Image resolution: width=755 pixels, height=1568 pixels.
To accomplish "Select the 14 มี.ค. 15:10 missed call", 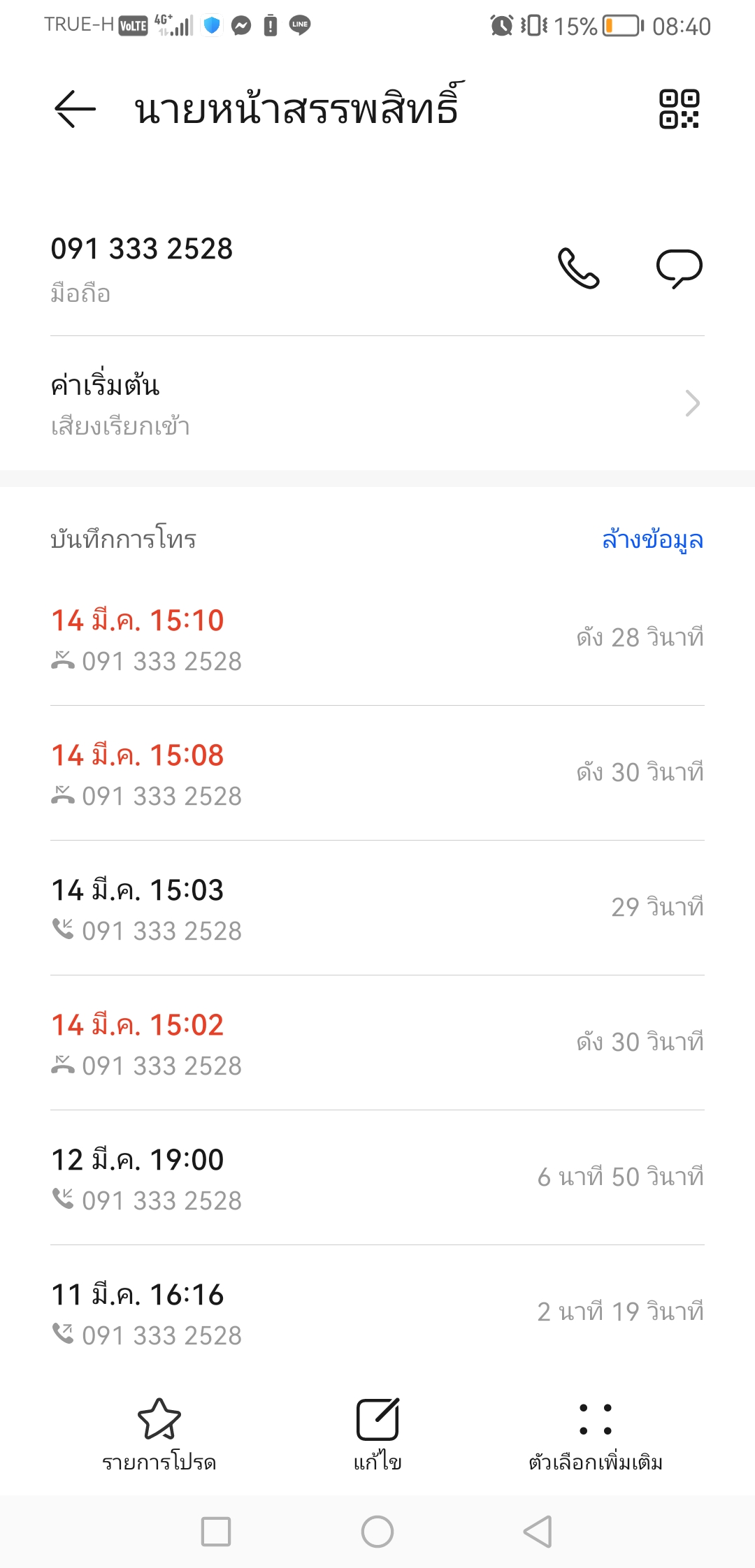I will point(377,639).
